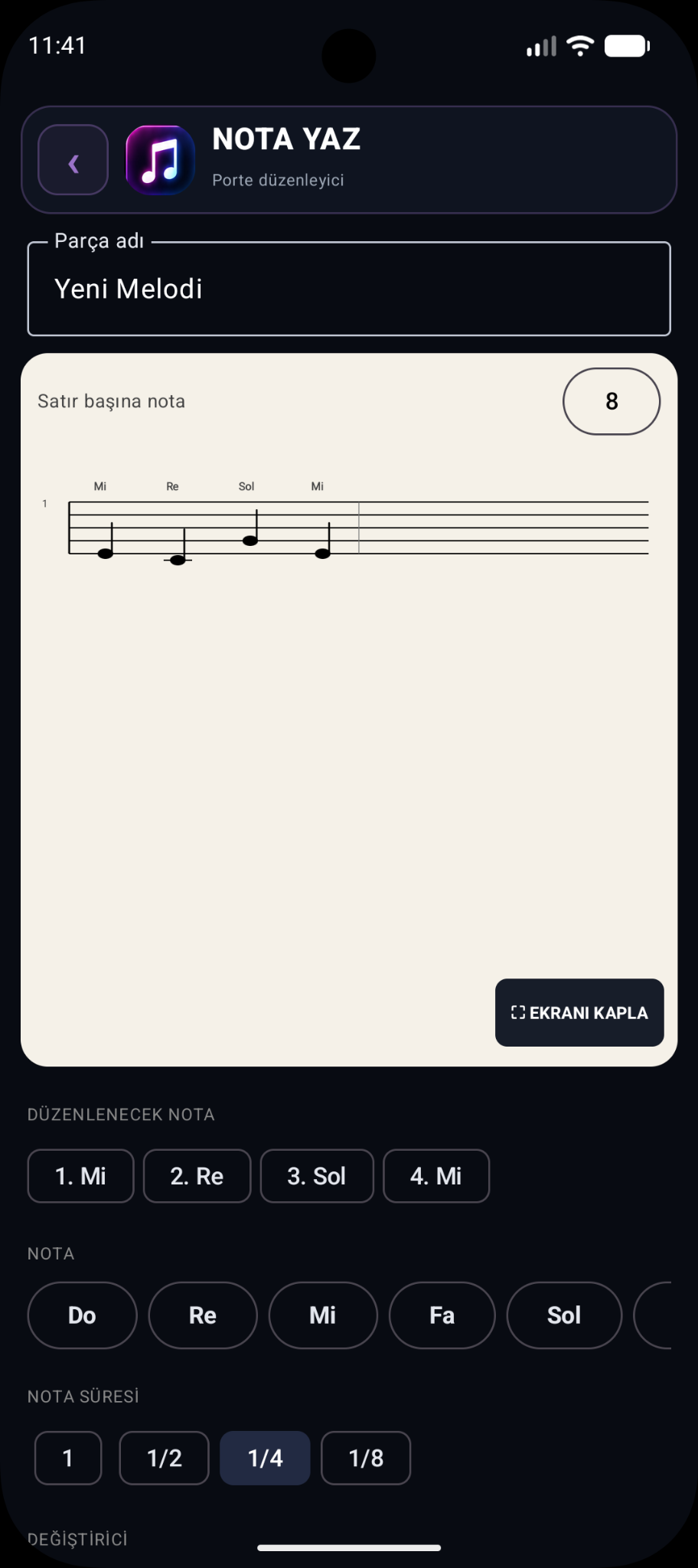Image resolution: width=698 pixels, height=1568 pixels.
Task: Pick note 4. Mi to edit
Action: 436,1176
